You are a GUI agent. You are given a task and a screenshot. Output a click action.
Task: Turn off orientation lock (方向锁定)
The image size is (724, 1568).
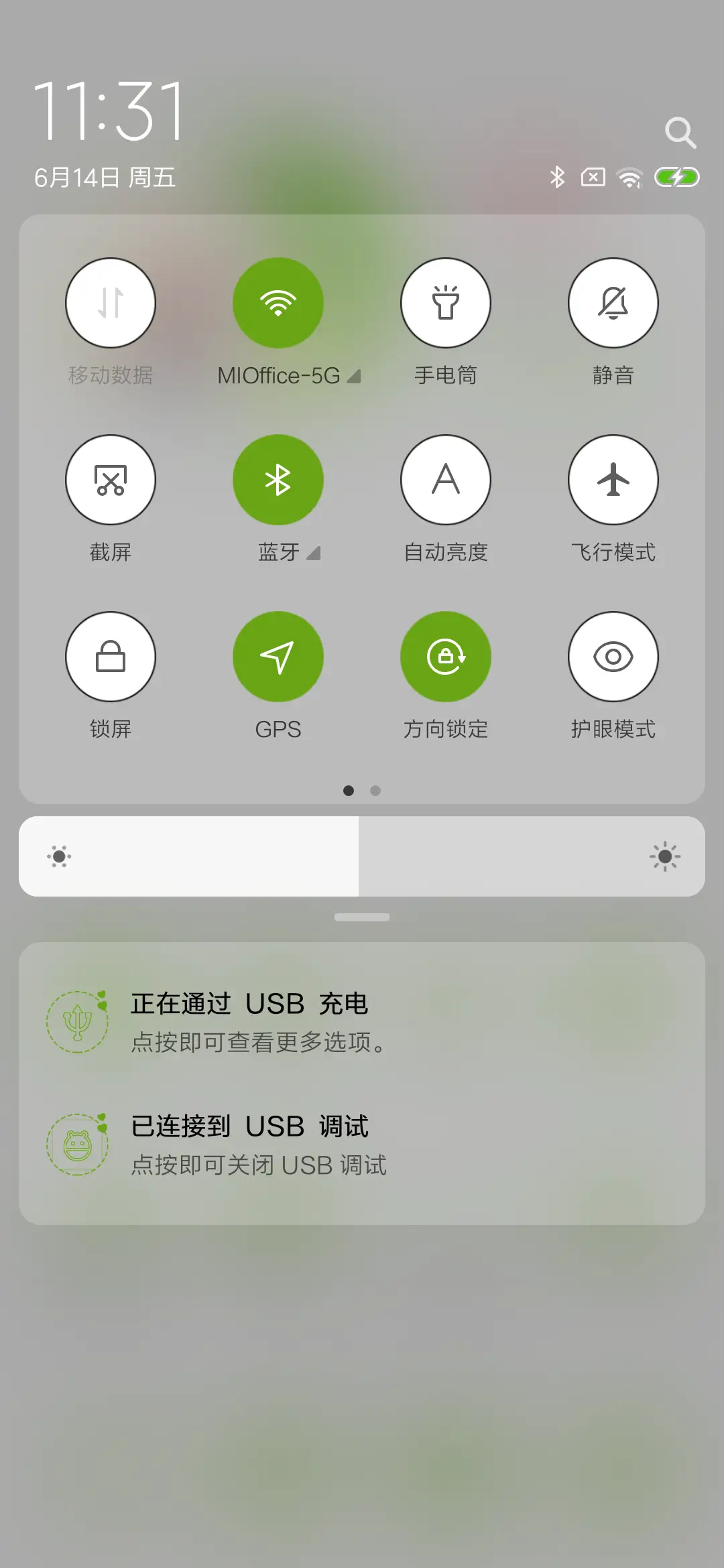[x=446, y=657]
